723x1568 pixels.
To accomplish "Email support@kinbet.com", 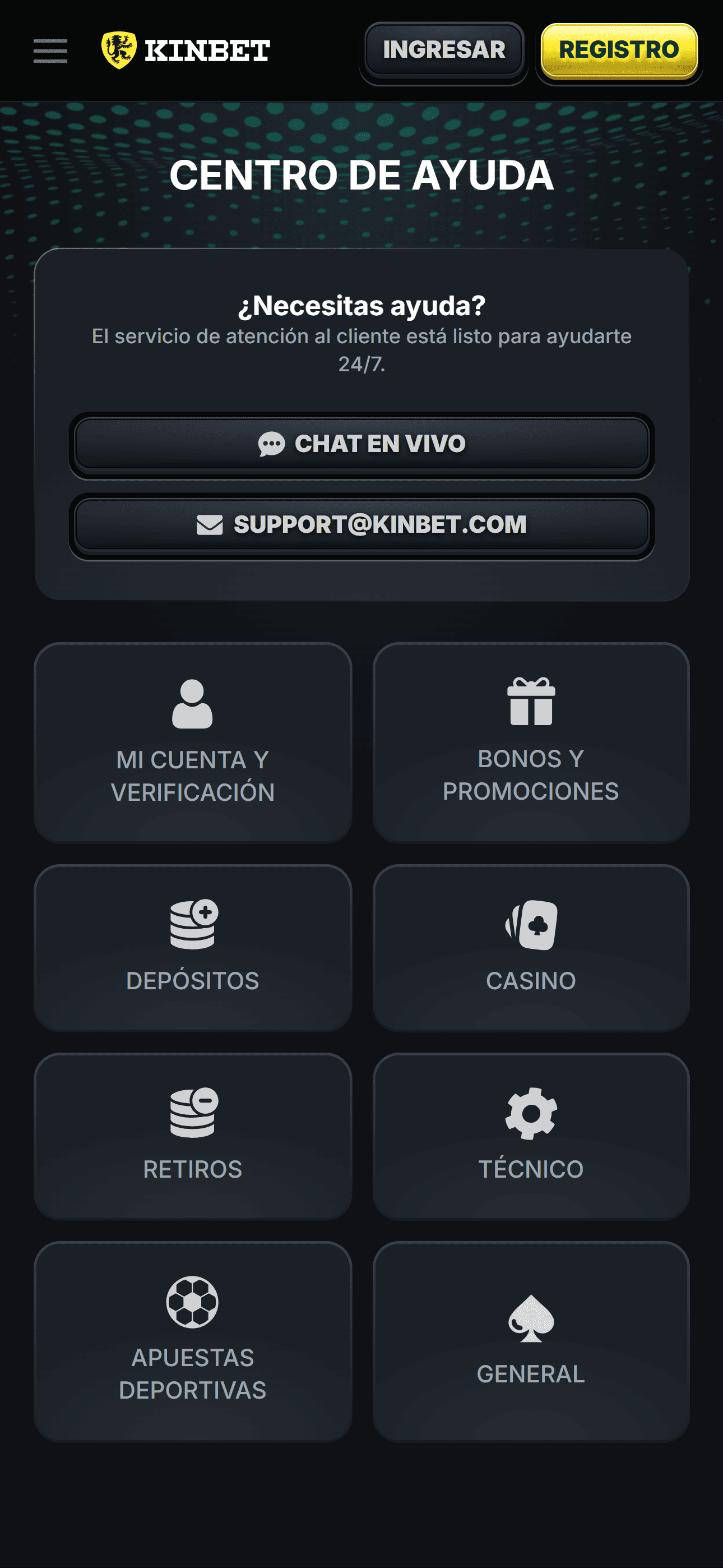I will pos(361,525).
